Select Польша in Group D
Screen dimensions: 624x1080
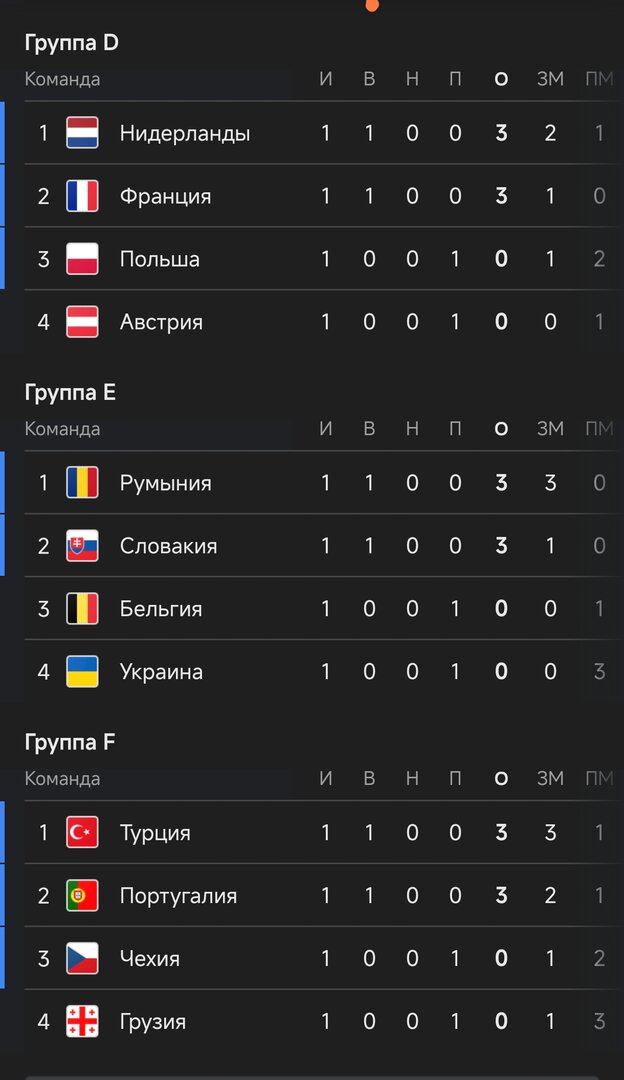[x=159, y=259]
